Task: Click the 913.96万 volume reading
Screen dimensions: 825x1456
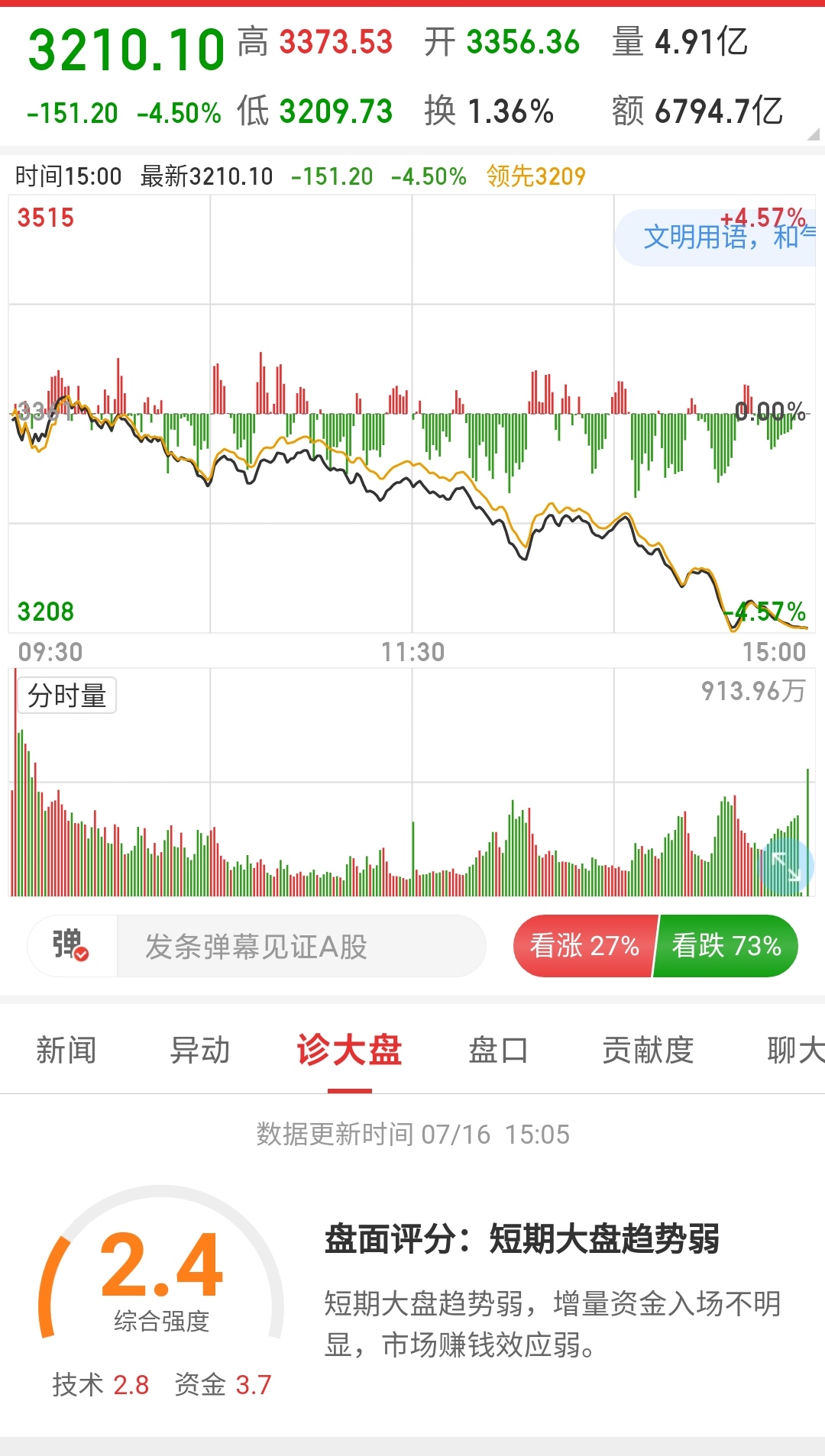Action: pos(751,689)
